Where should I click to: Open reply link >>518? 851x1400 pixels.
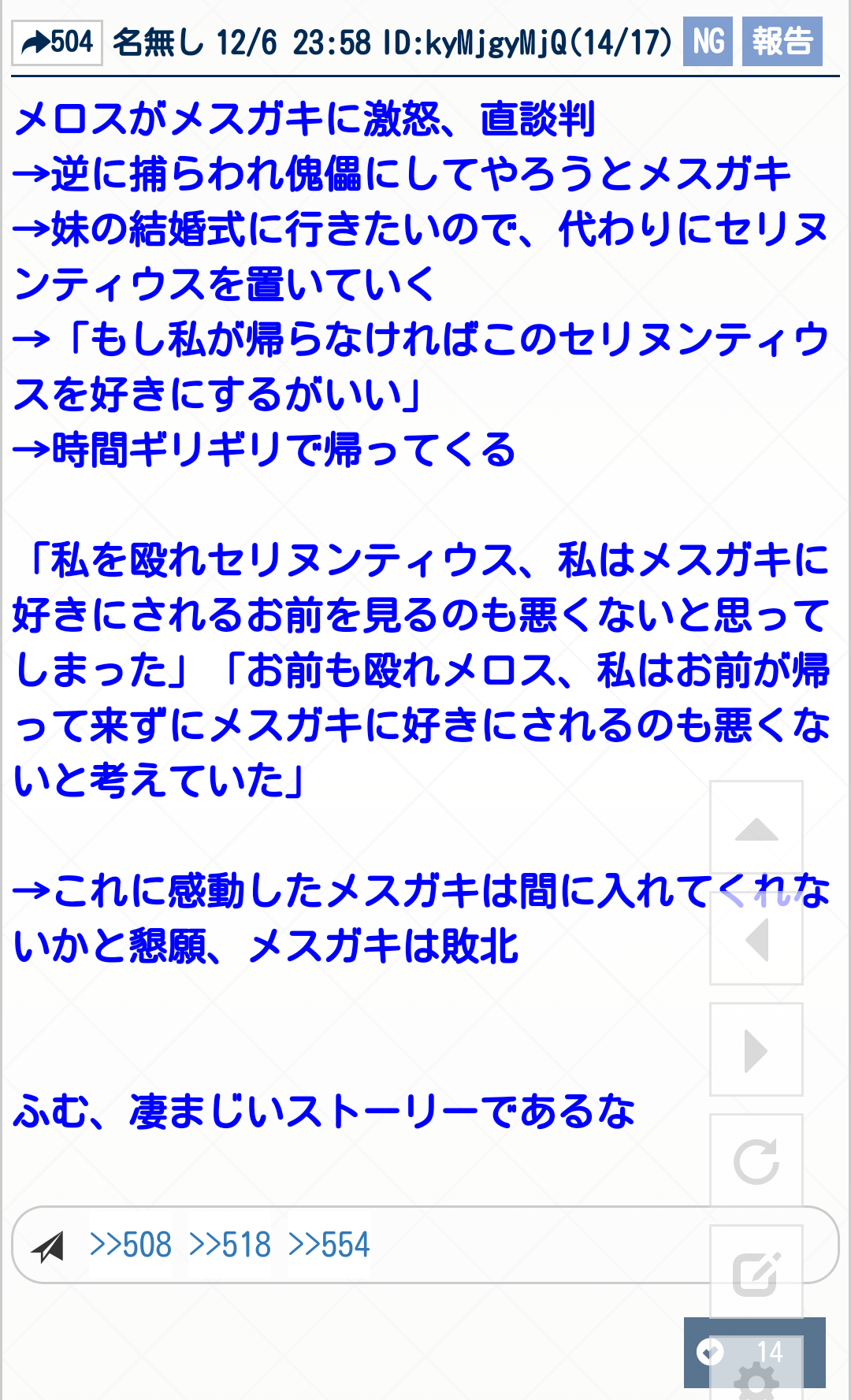coord(230,1246)
